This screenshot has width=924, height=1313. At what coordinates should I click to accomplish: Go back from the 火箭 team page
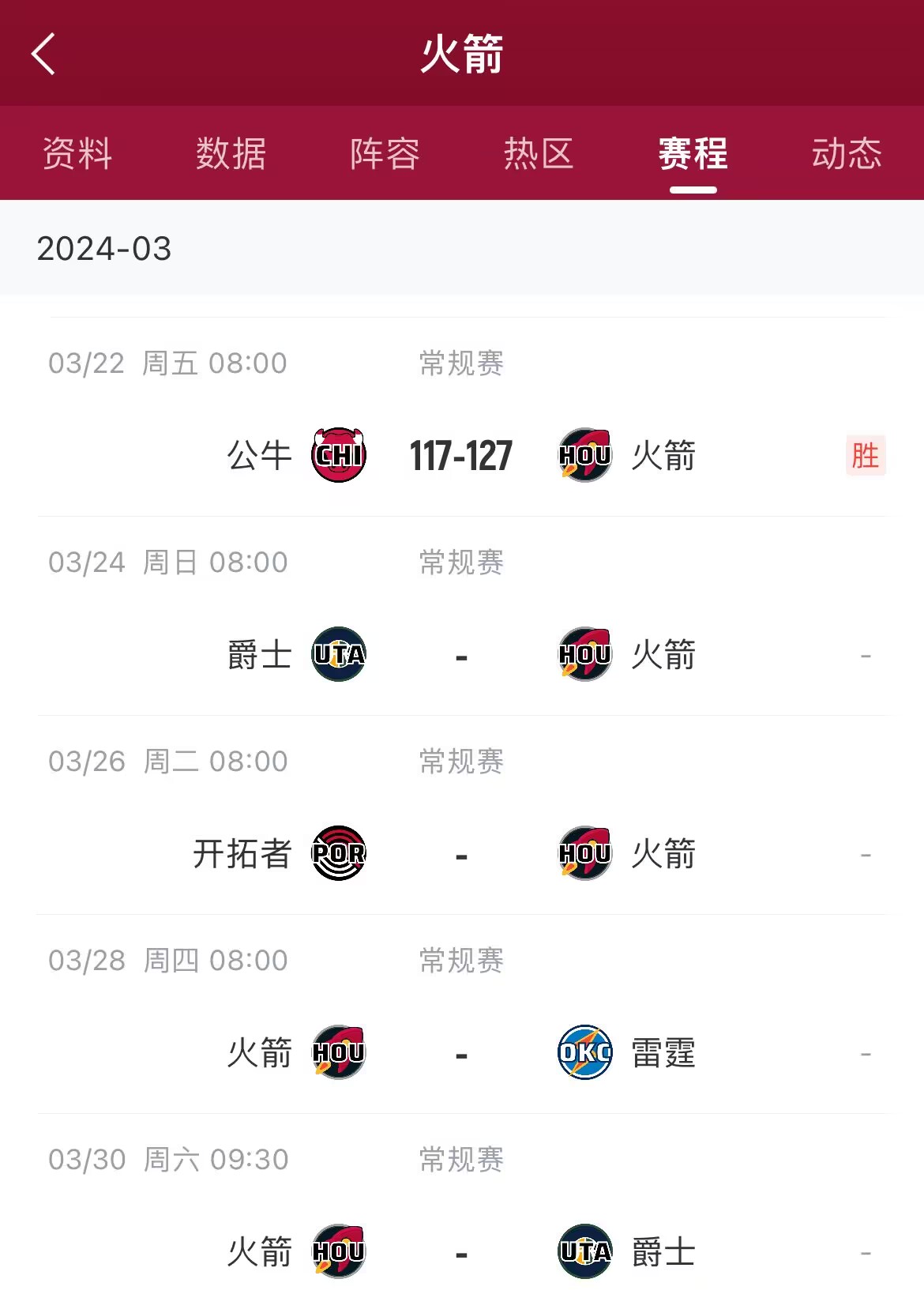pyautogui.click(x=43, y=54)
